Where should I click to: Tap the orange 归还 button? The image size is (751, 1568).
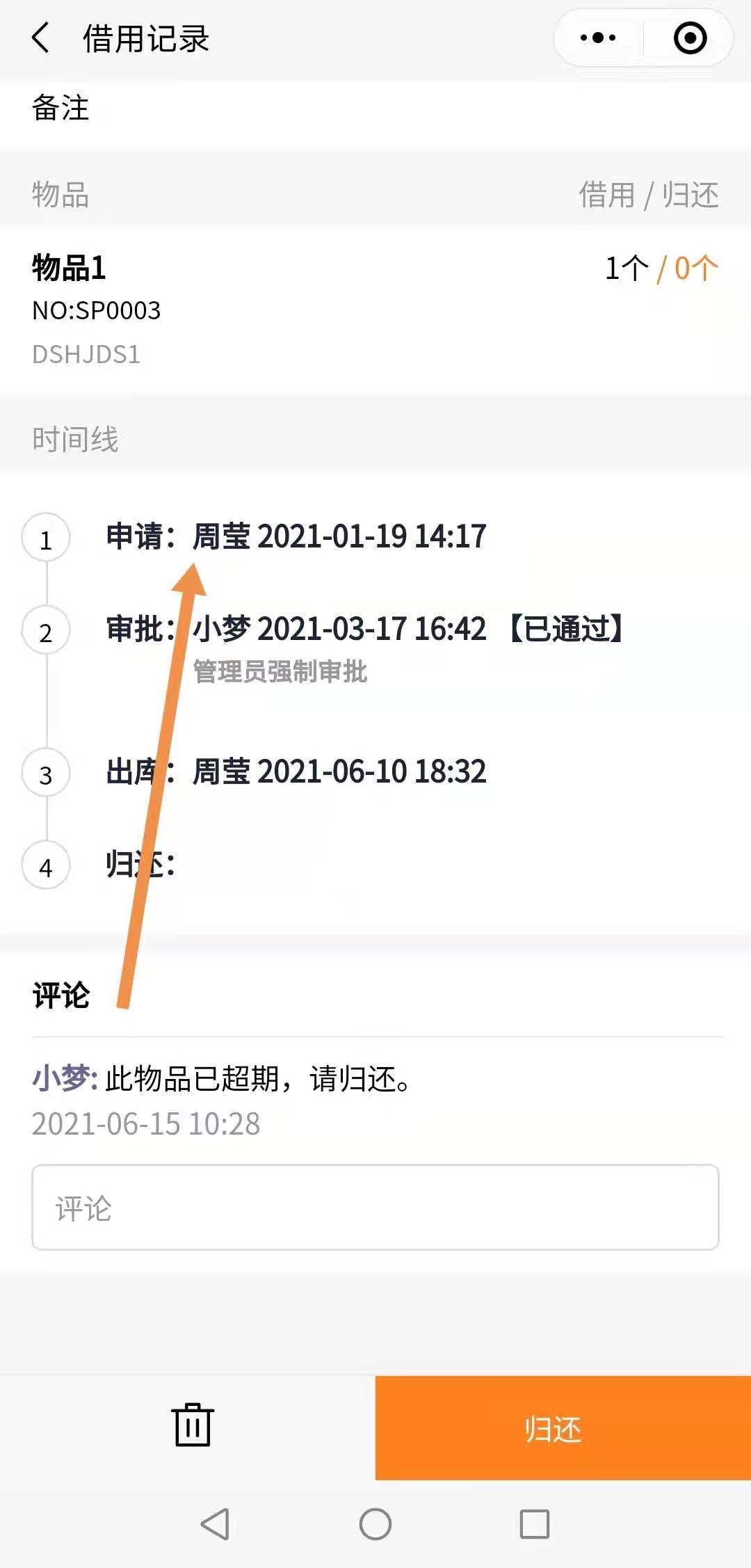(x=562, y=1427)
